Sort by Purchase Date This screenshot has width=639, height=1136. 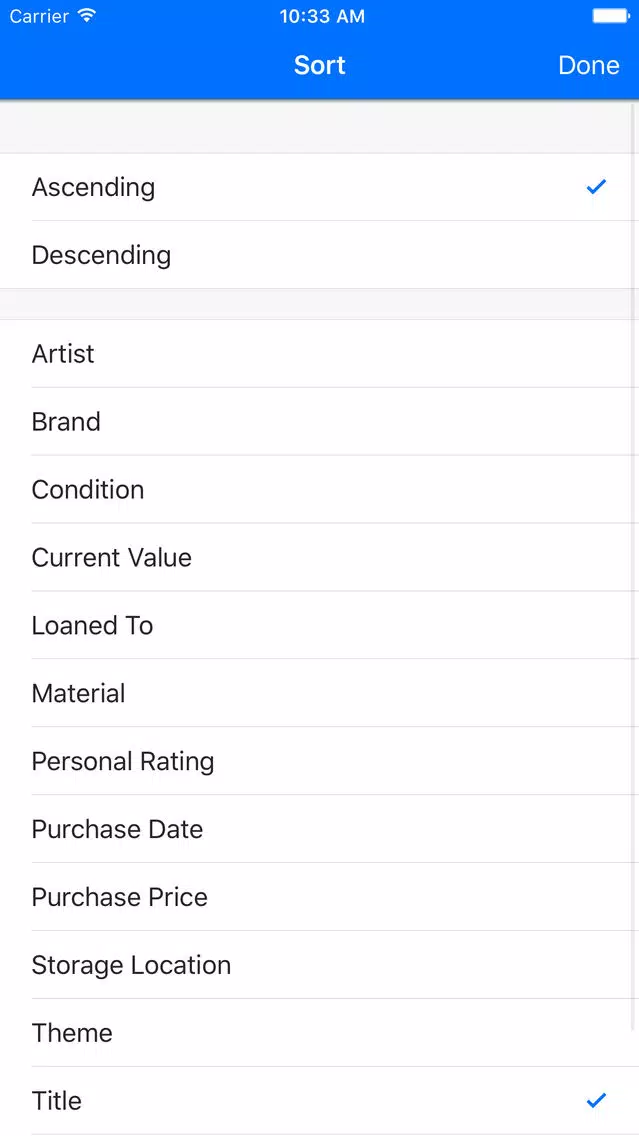pos(320,829)
